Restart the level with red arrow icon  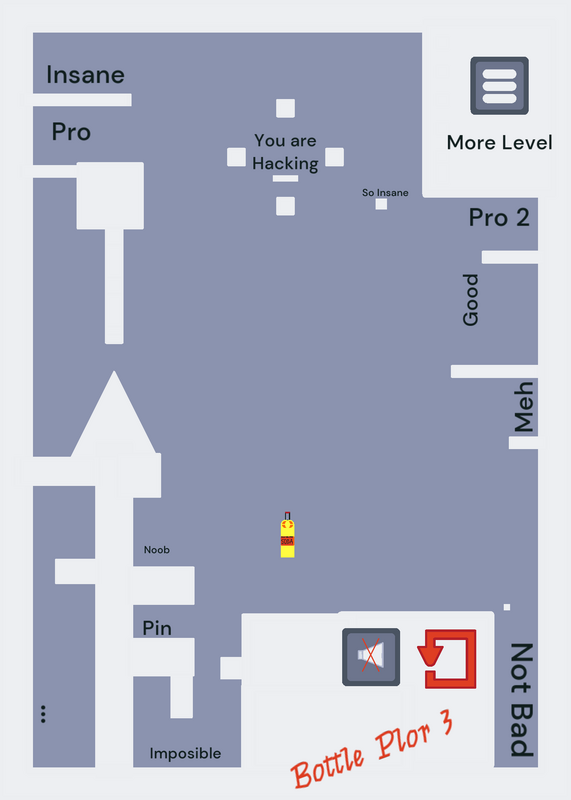[447, 659]
